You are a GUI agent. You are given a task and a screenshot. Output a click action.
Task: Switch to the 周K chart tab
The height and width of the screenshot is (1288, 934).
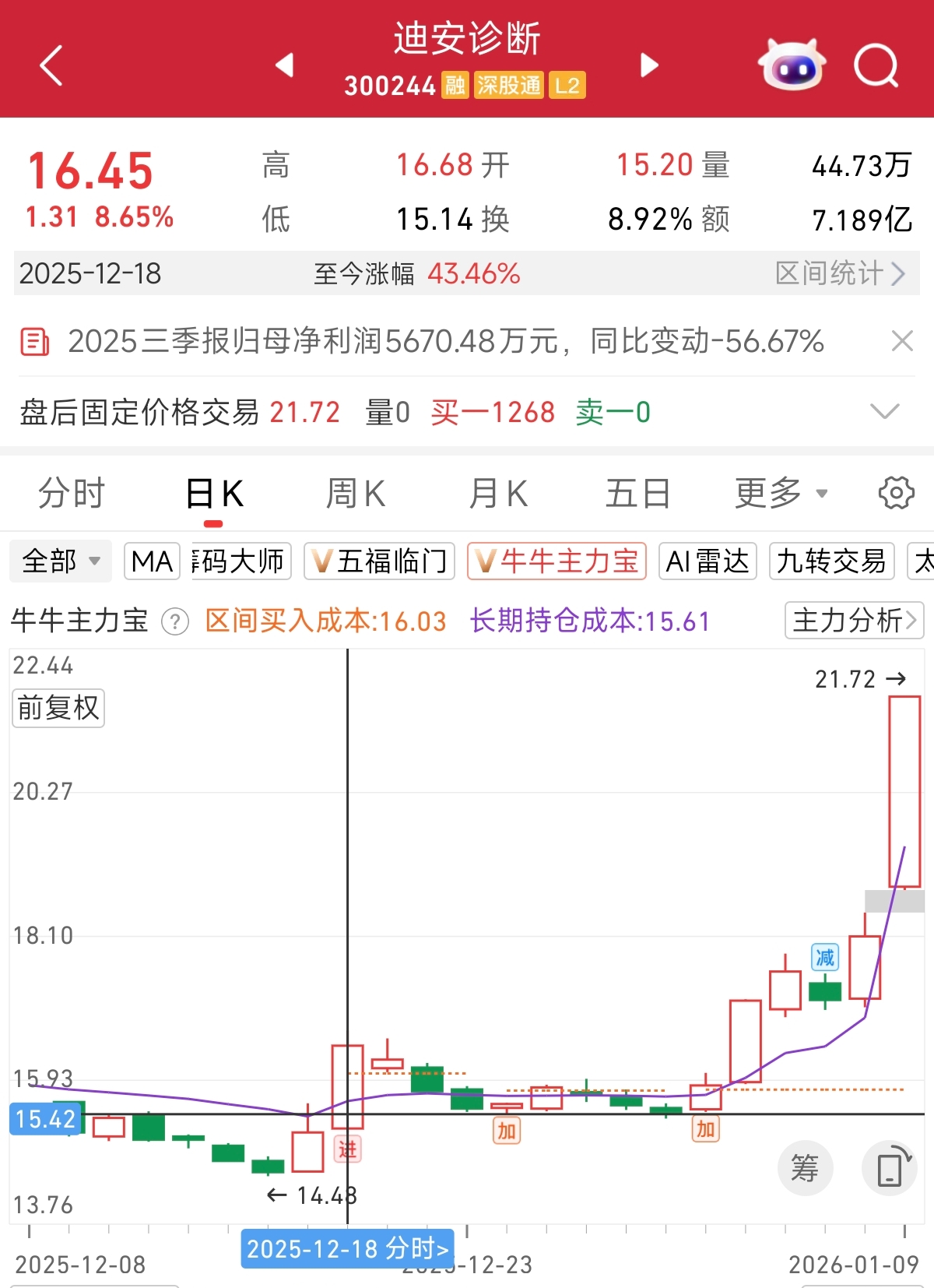click(356, 494)
